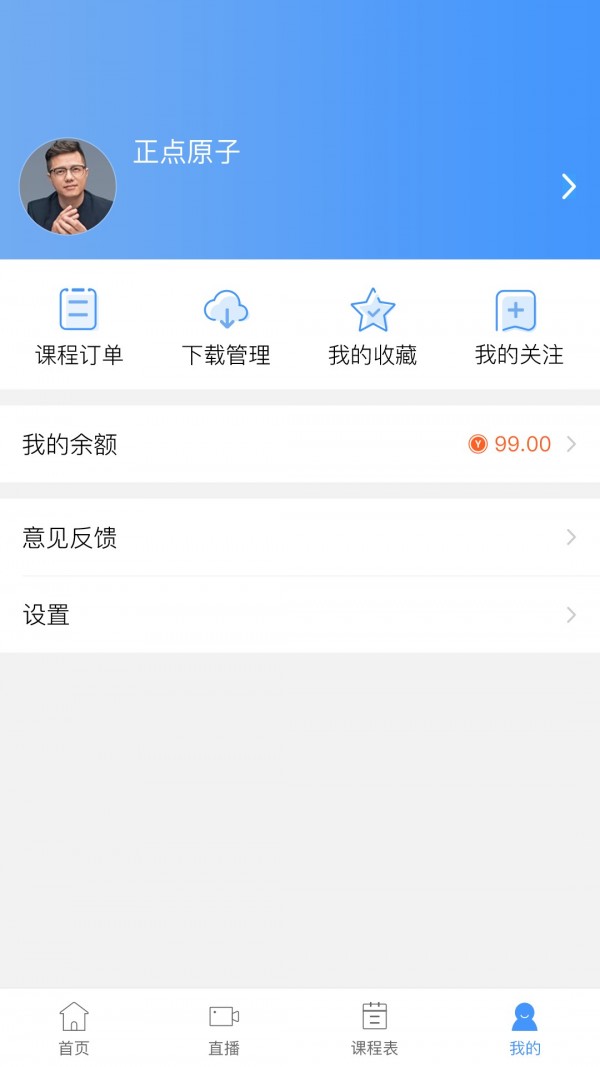Open 我的关注 followed list
The width and height of the screenshot is (600, 1067).
[x=519, y=327]
